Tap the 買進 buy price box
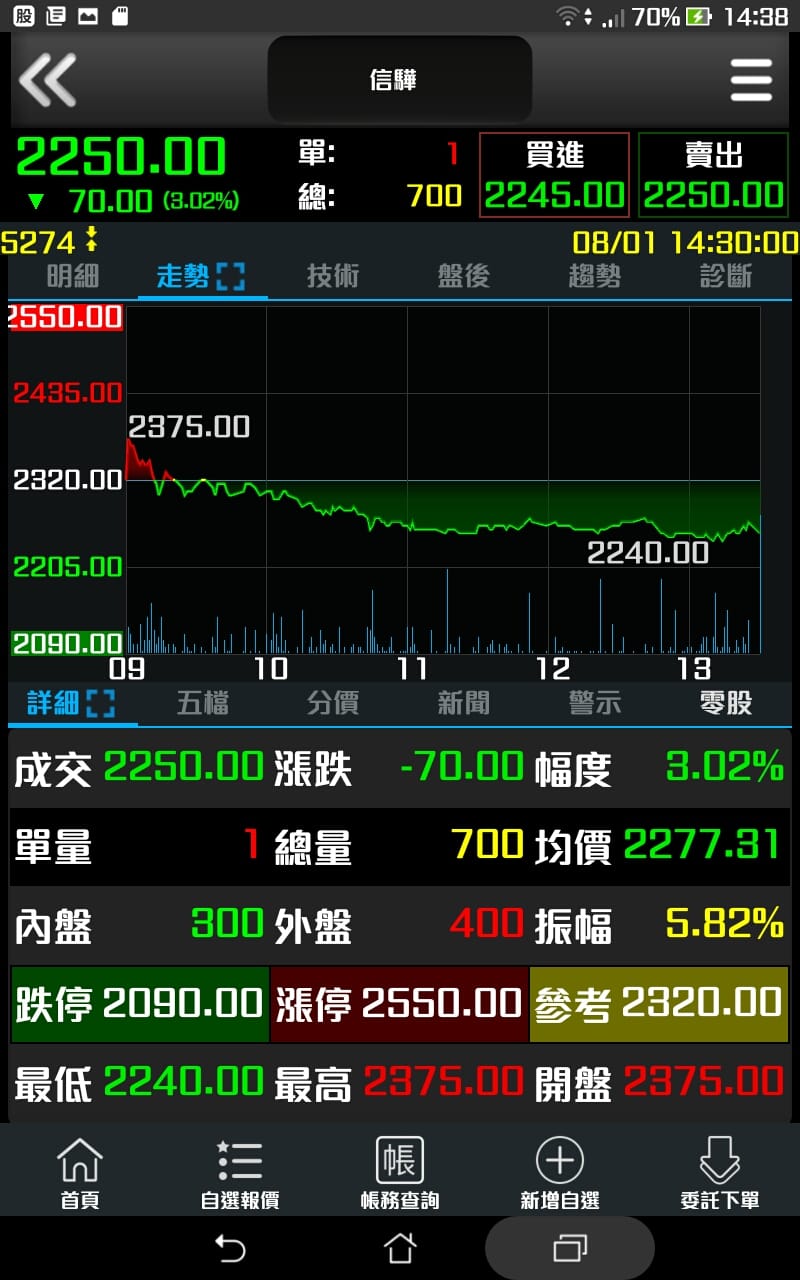Viewport: 800px width, 1280px height. coord(554,175)
